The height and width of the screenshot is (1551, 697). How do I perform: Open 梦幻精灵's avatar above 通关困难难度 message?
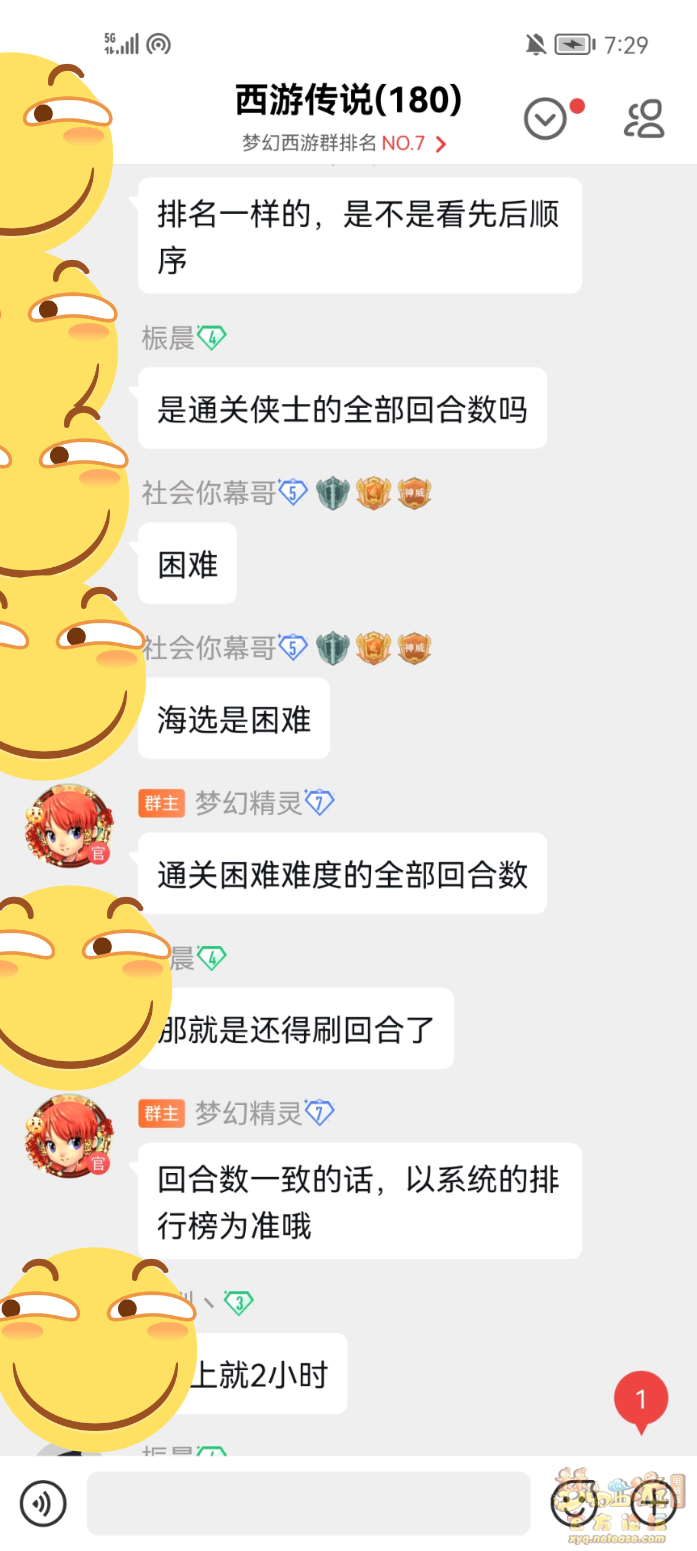[x=69, y=825]
